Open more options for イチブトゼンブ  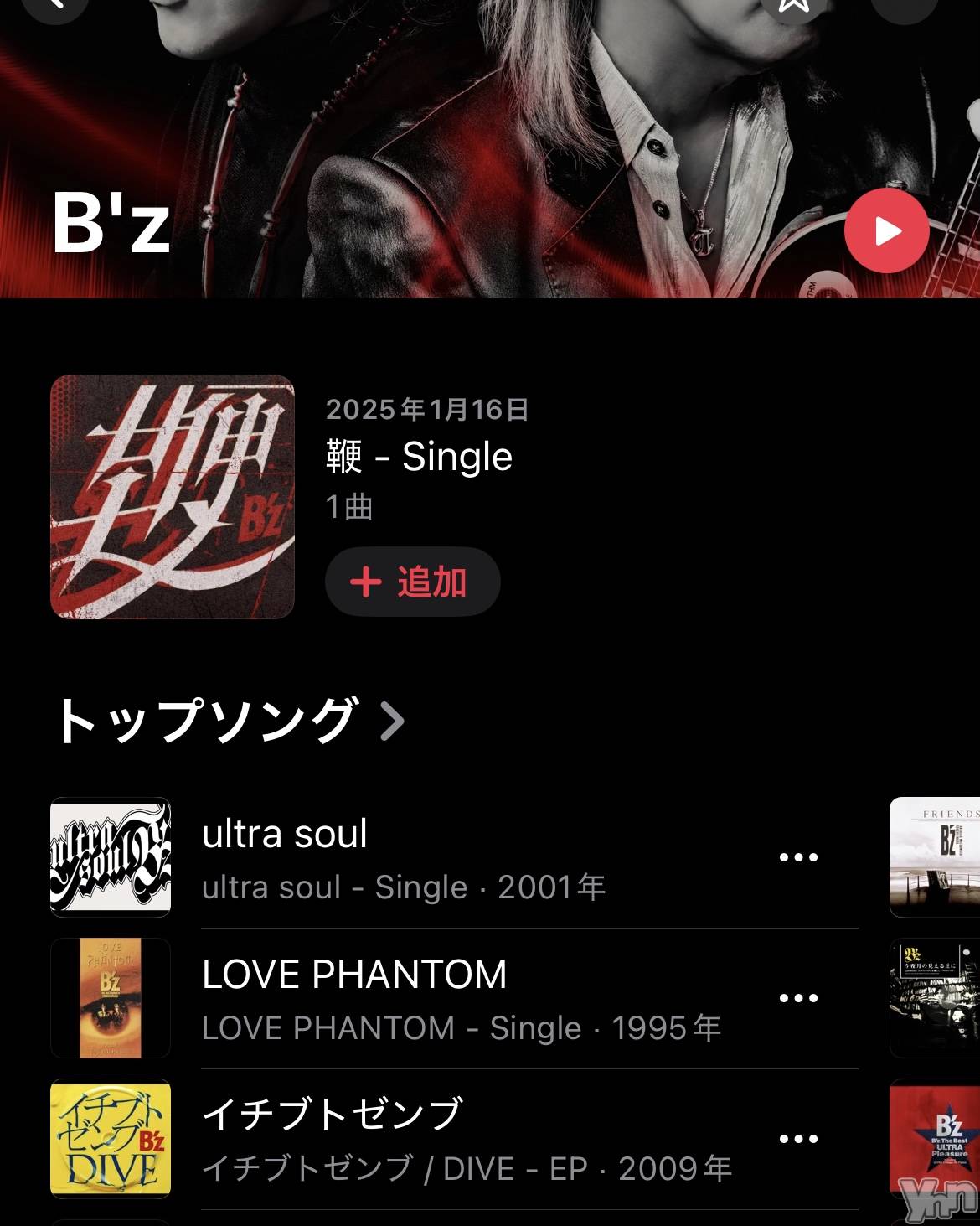click(x=798, y=1139)
